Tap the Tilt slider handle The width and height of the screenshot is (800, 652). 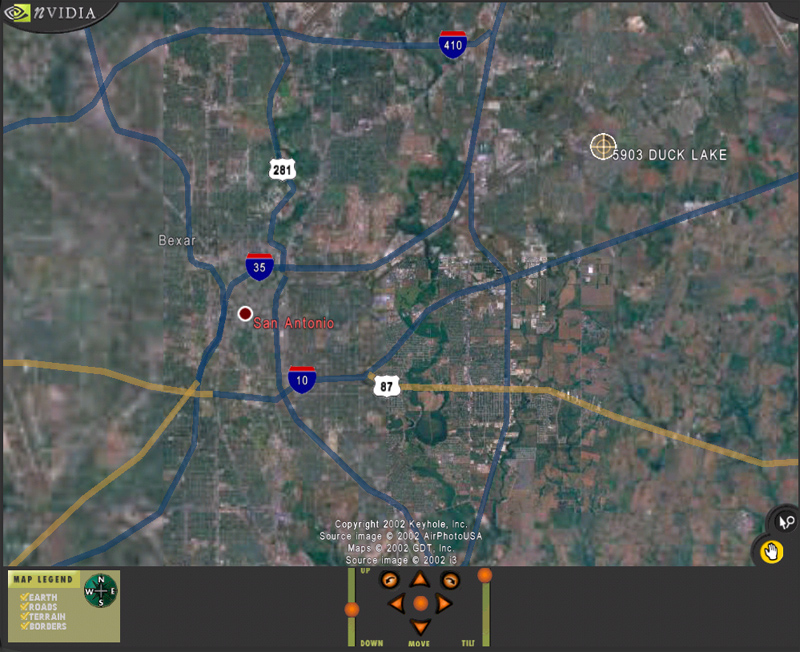coord(485,575)
